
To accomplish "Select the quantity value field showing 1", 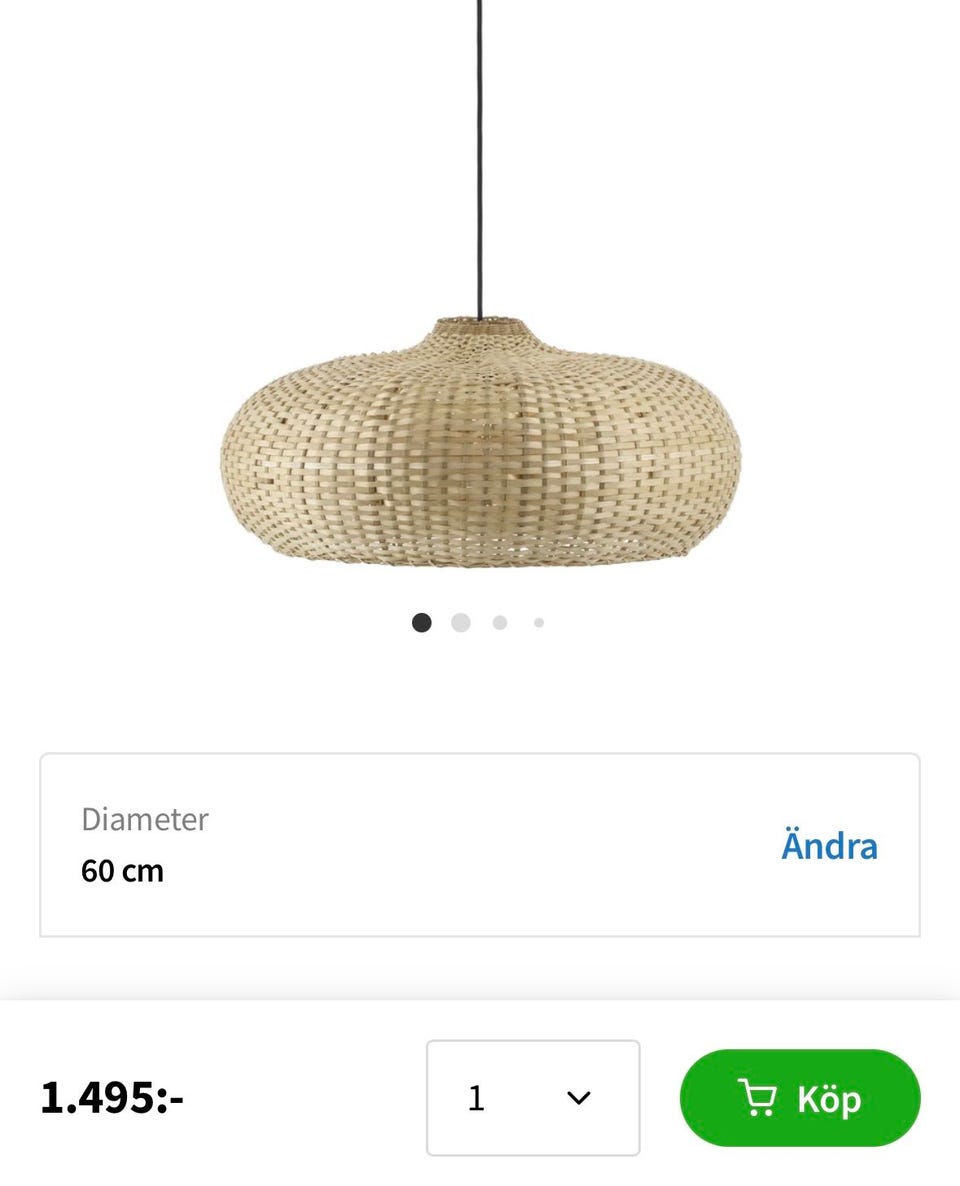I will tap(478, 1098).
